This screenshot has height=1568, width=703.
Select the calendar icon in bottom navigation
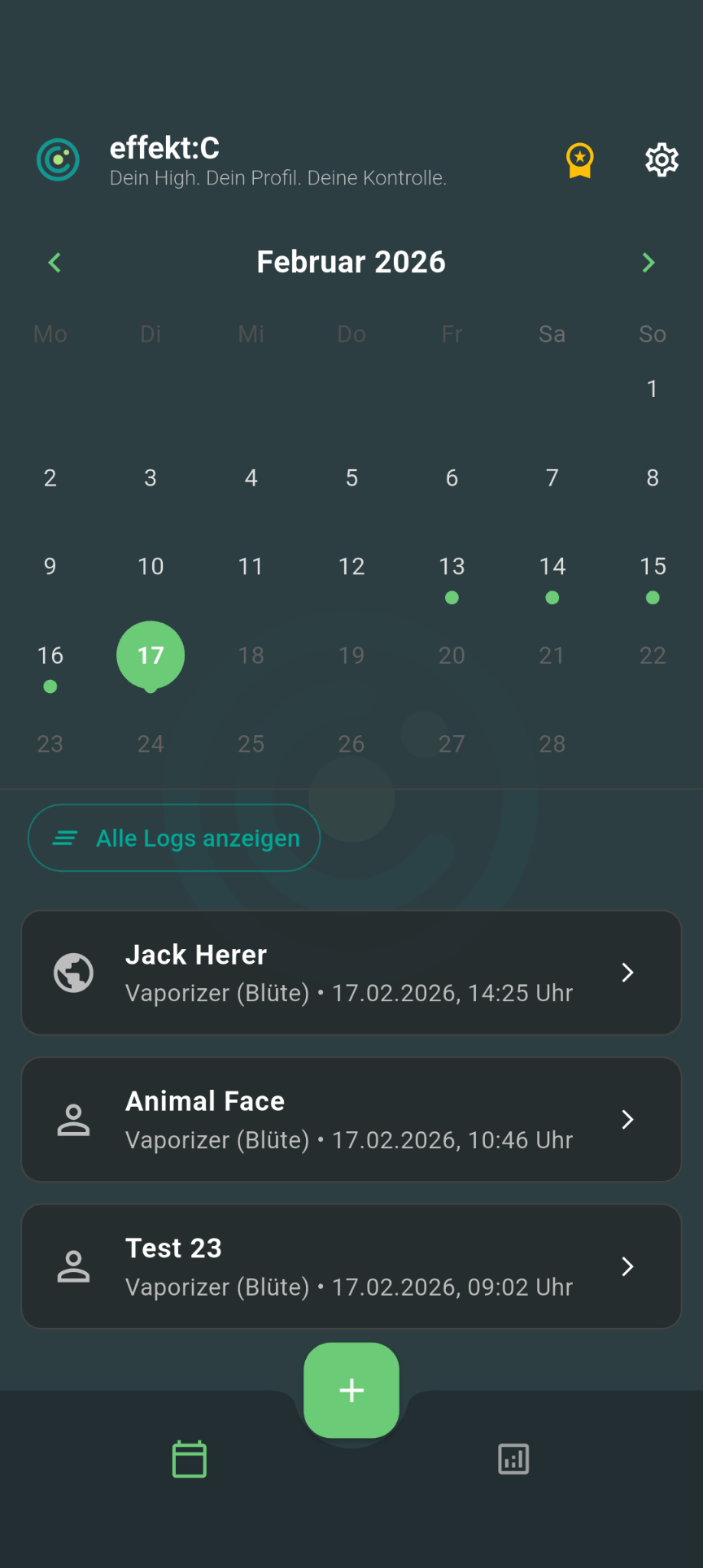pyautogui.click(x=189, y=1459)
